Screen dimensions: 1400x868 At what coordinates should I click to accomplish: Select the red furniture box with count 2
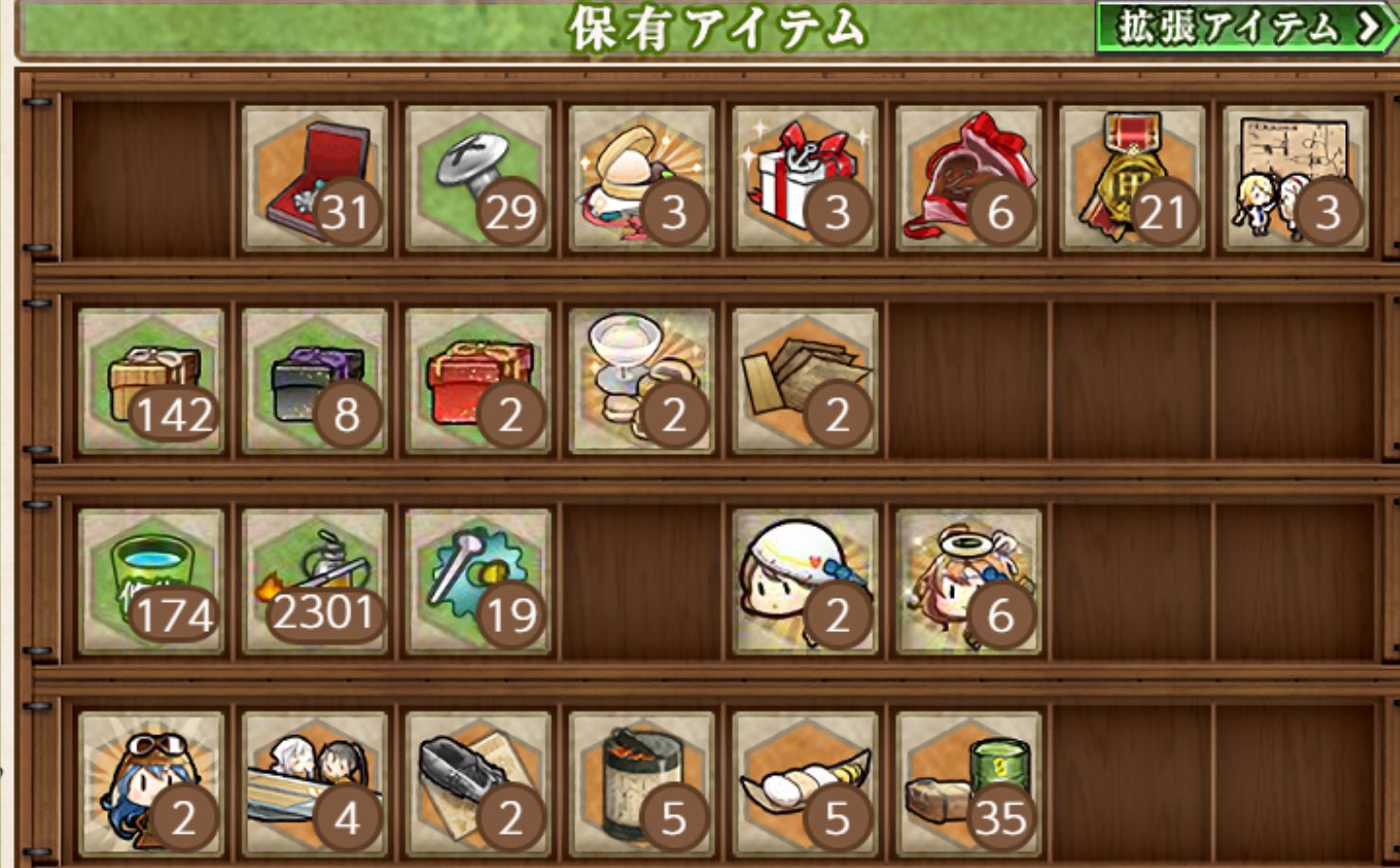point(477,379)
